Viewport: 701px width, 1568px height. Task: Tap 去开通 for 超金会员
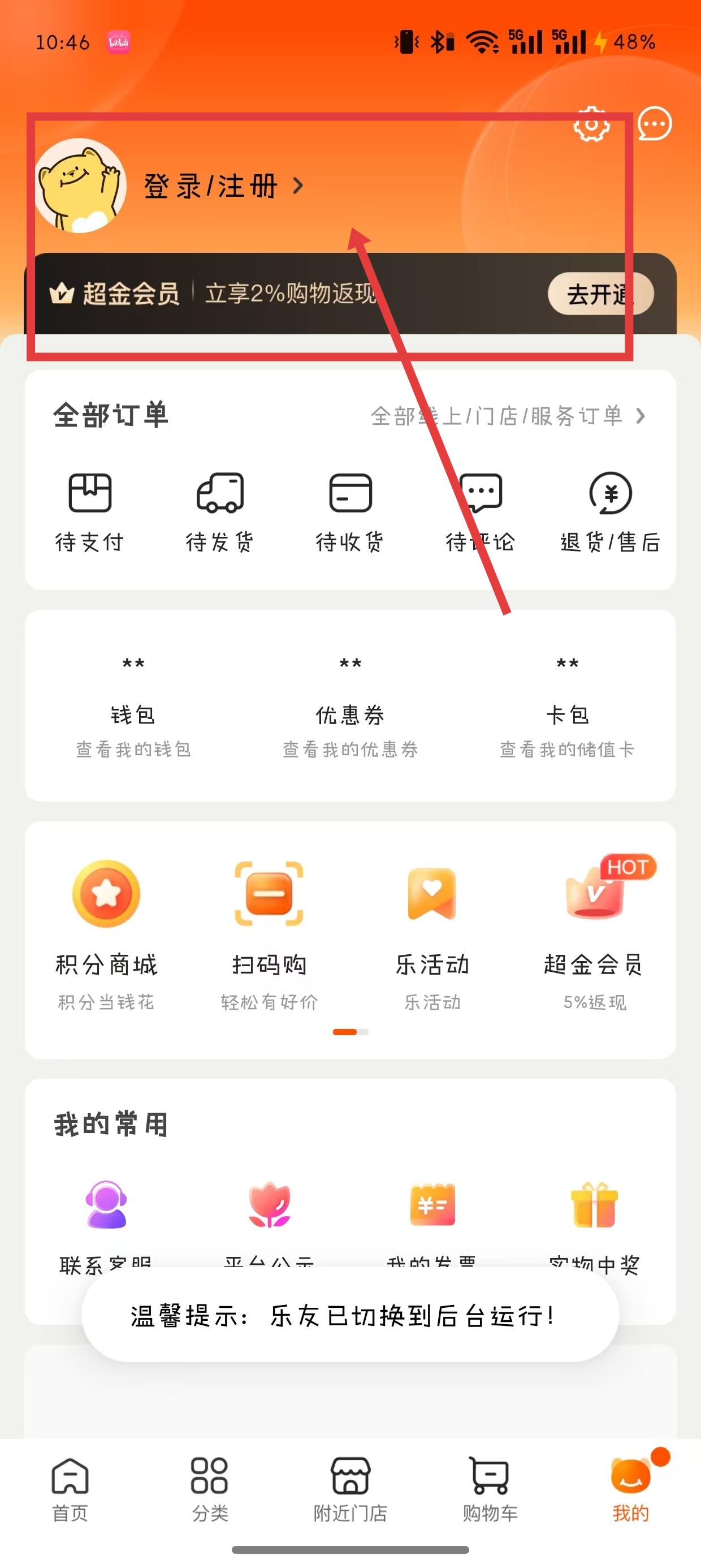tap(600, 294)
